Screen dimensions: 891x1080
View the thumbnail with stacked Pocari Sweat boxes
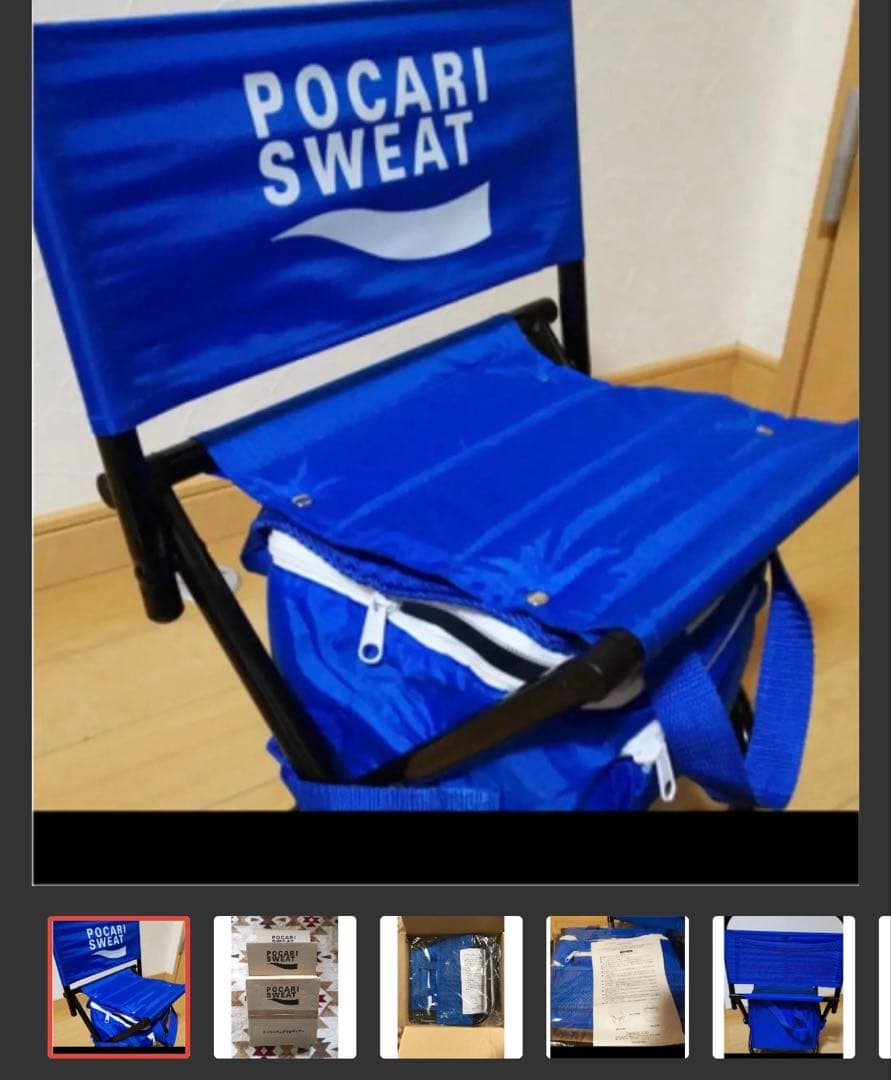point(284,986)
